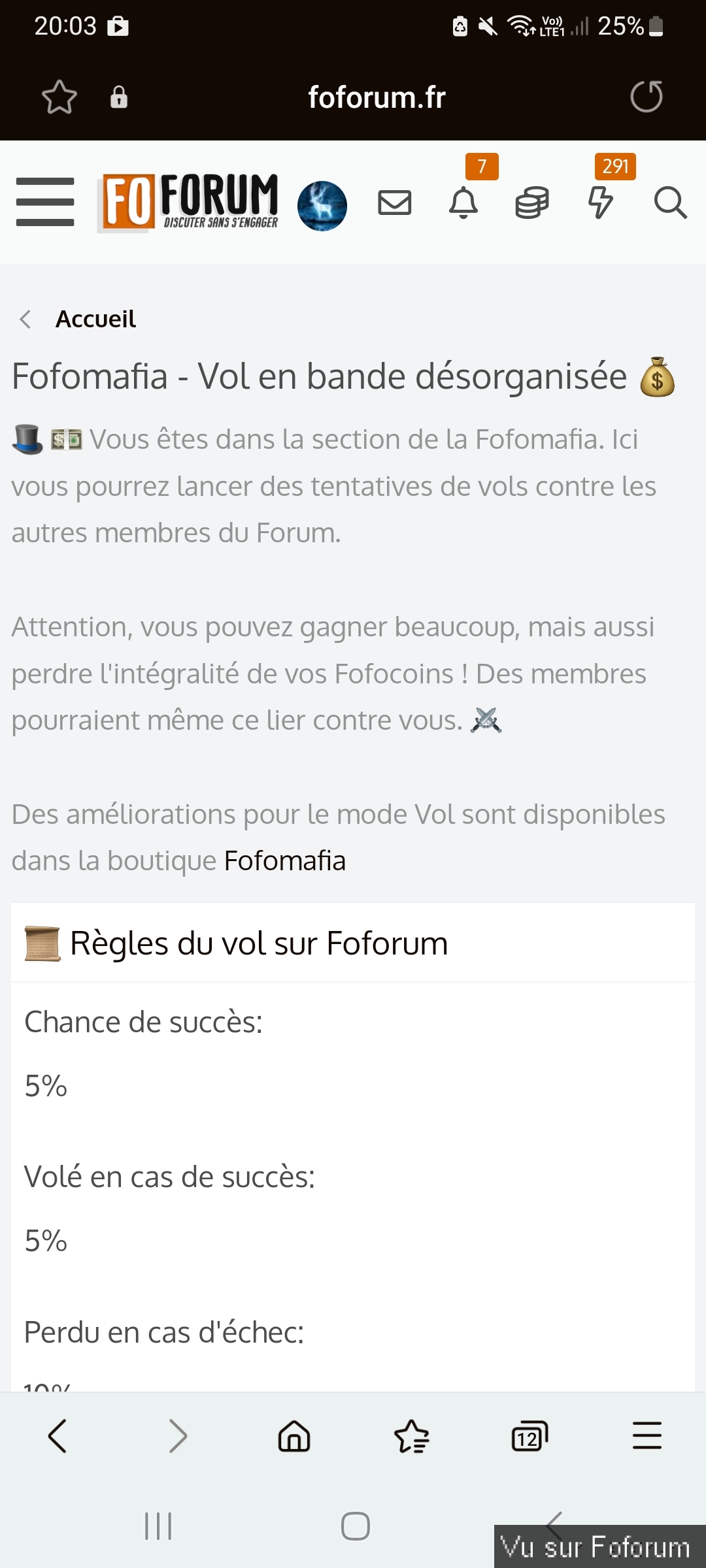Open the user profile avatar
Viewport: 706px width, 1568px height.
pyautogui.click(x=322, y=206)
